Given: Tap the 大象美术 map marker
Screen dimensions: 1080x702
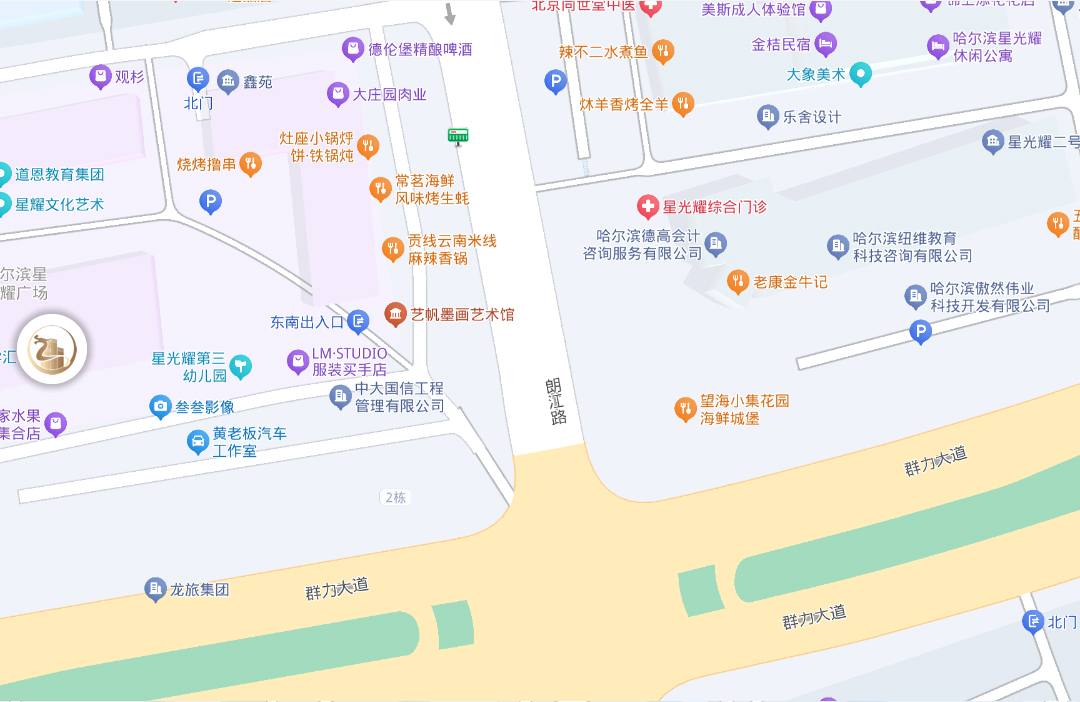Looking at the screenshot, I should coord(860,73).
